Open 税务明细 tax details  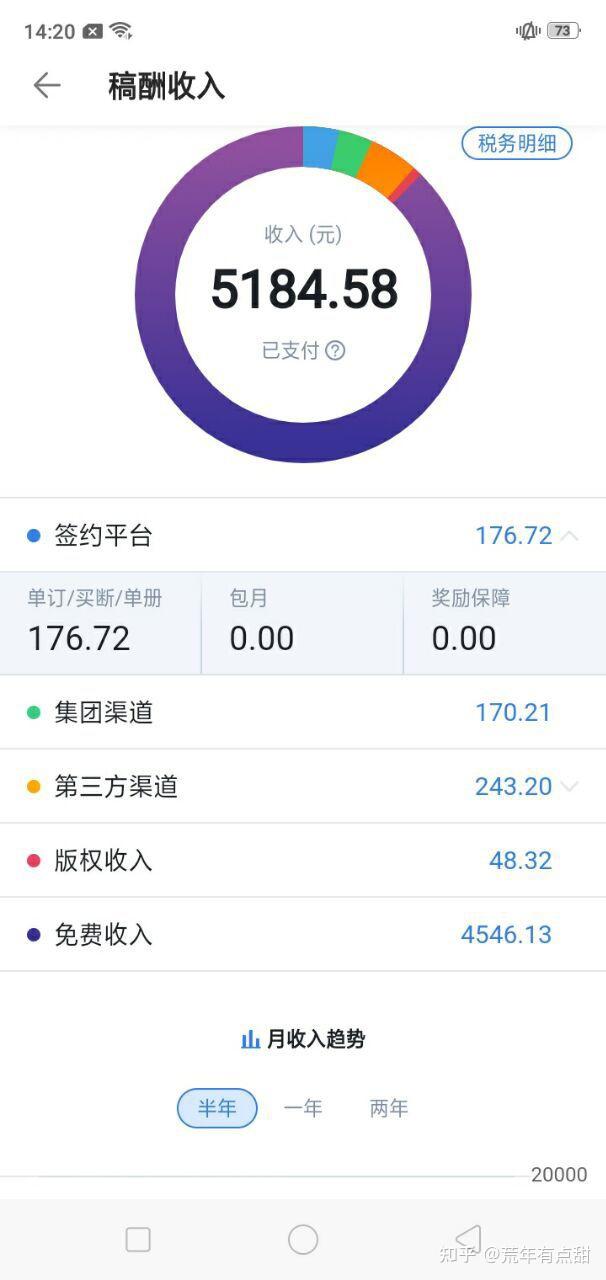click(x=516, y=143)
